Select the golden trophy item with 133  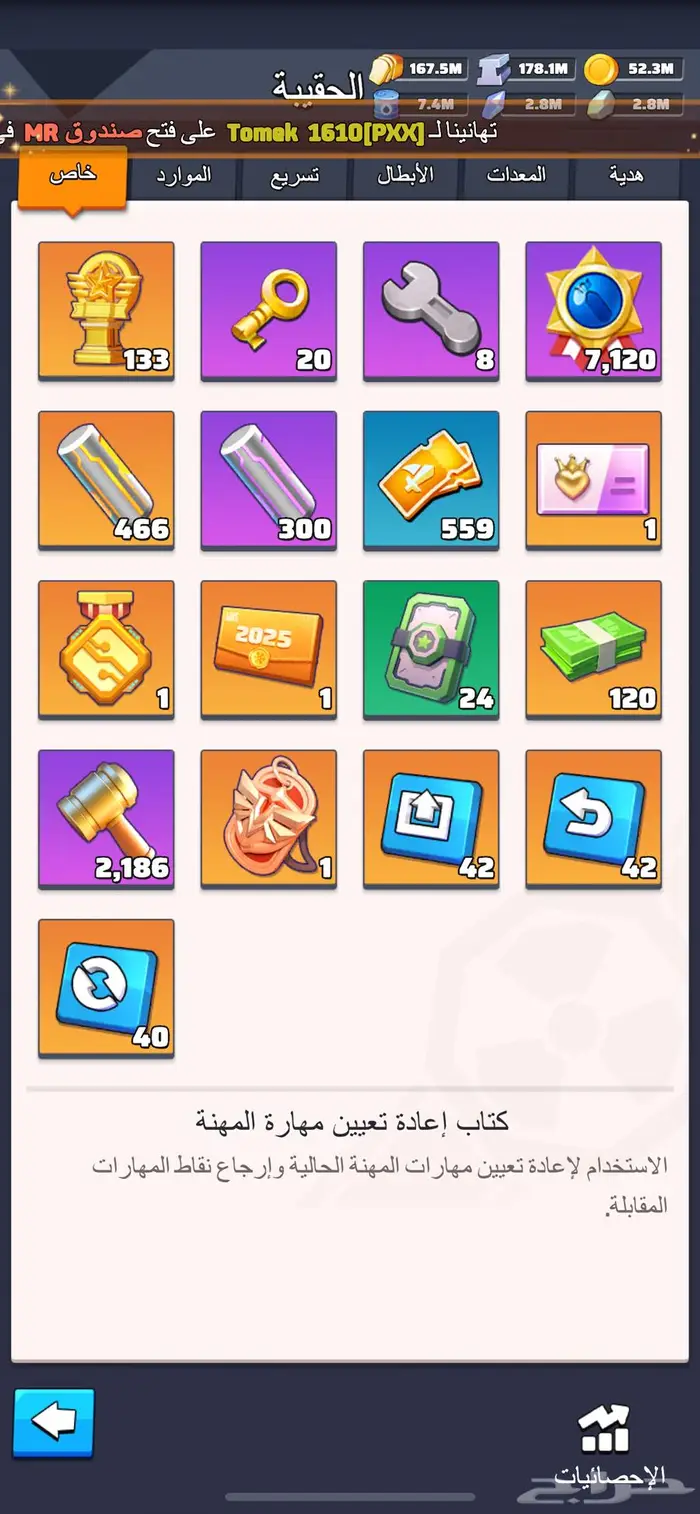(x=106, y=310)
